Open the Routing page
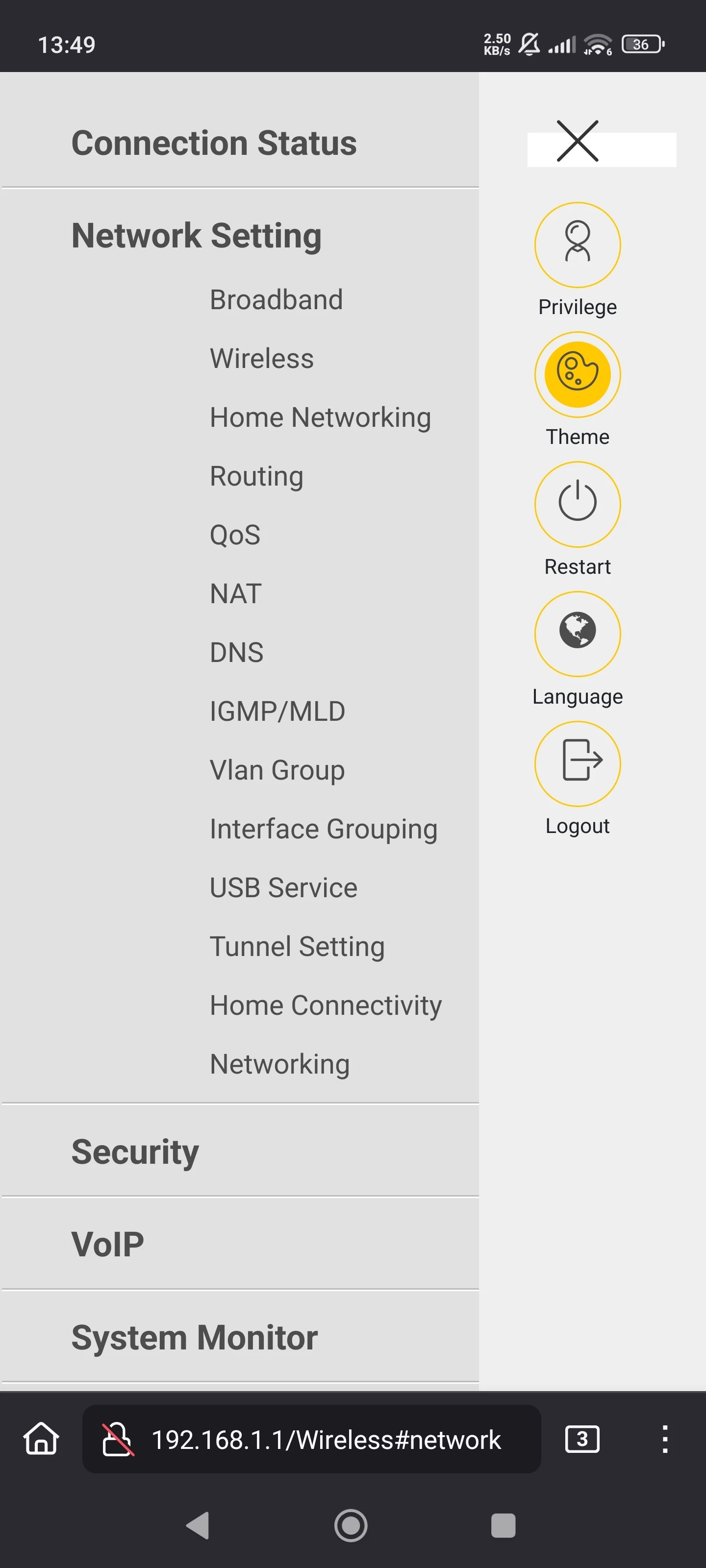 pos(256,477)
